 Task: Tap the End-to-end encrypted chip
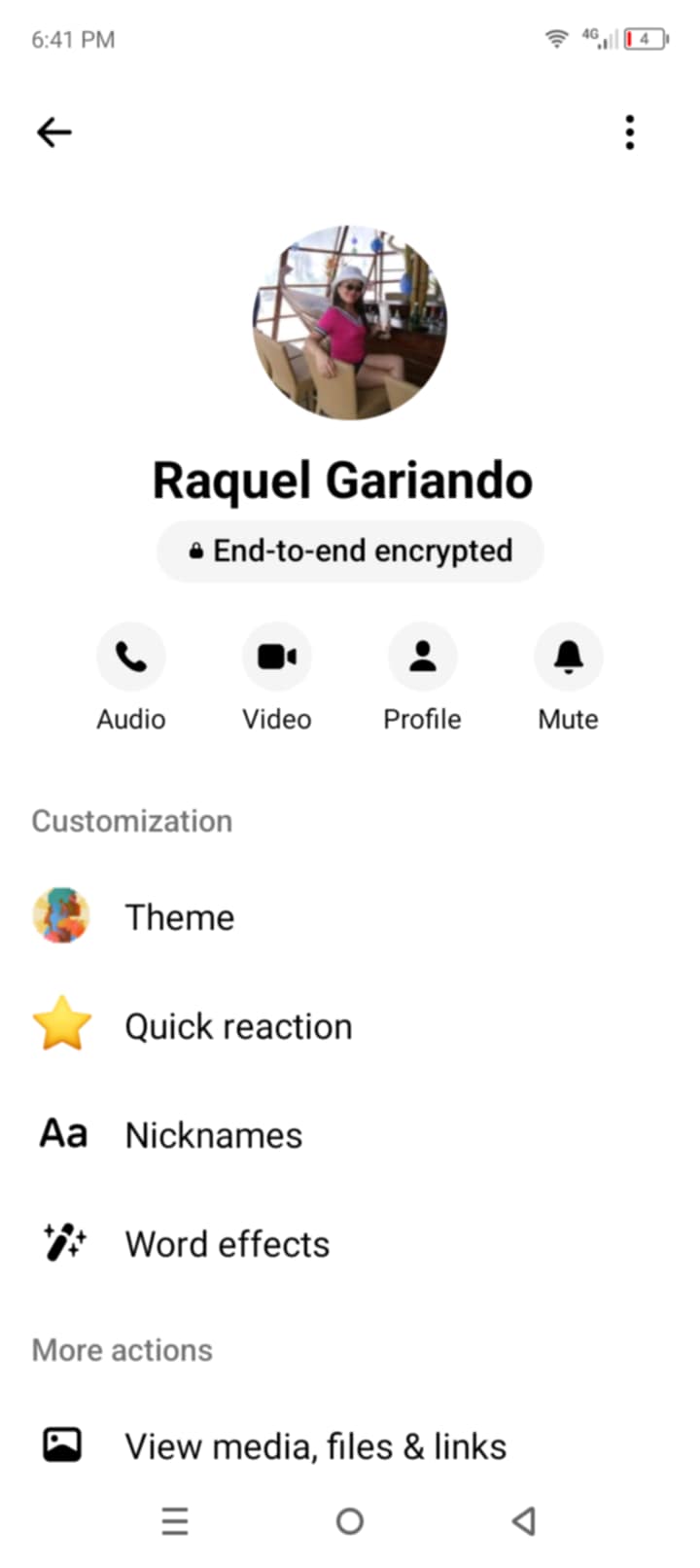350,551
